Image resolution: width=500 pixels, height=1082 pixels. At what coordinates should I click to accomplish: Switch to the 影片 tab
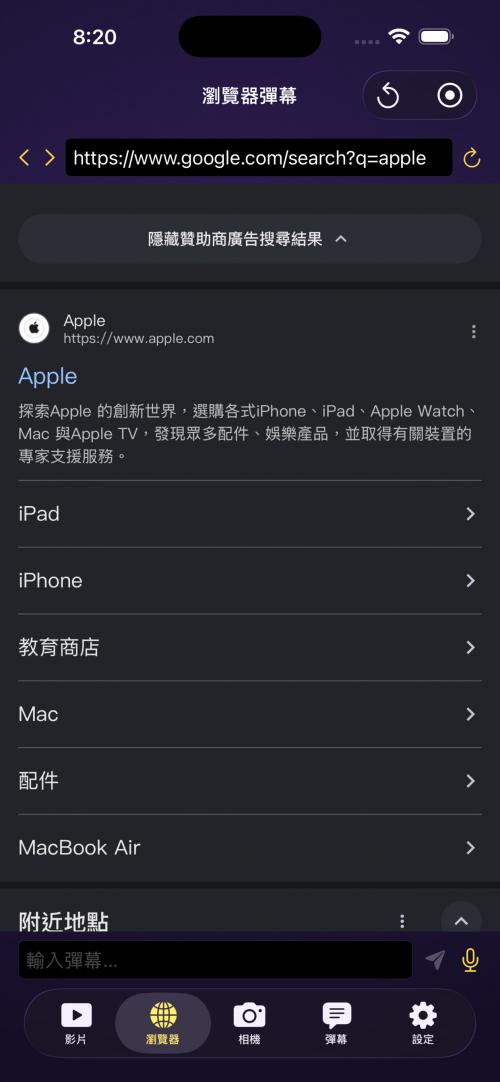(x=76, y=1023)
